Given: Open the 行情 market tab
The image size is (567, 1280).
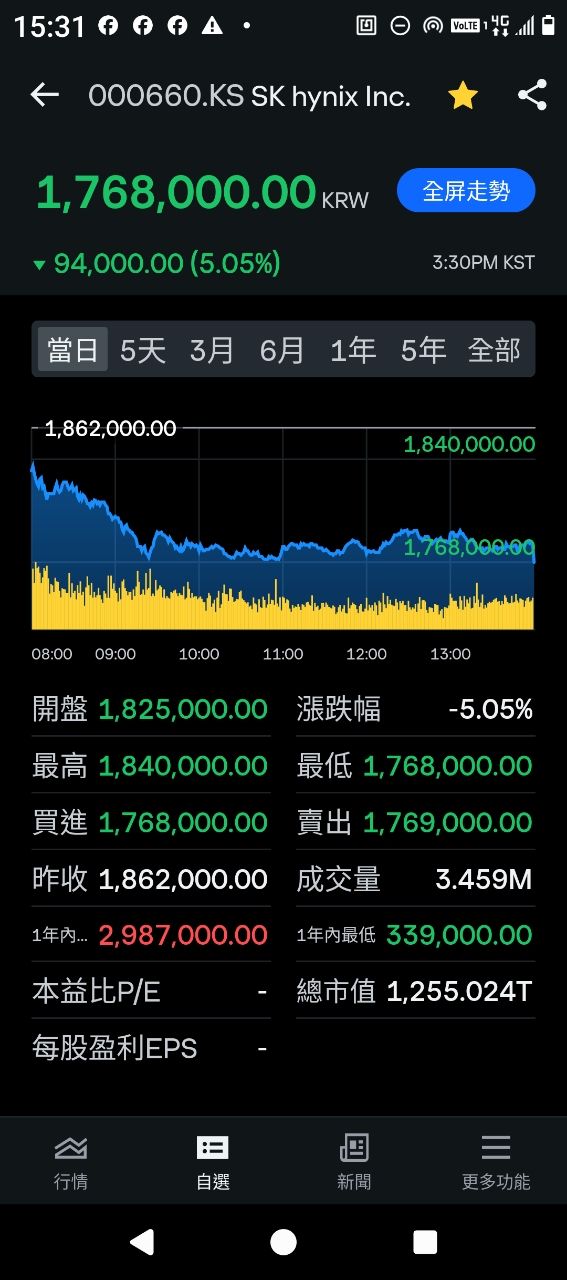Looking at the screenshot, I should pos(71,1161).
